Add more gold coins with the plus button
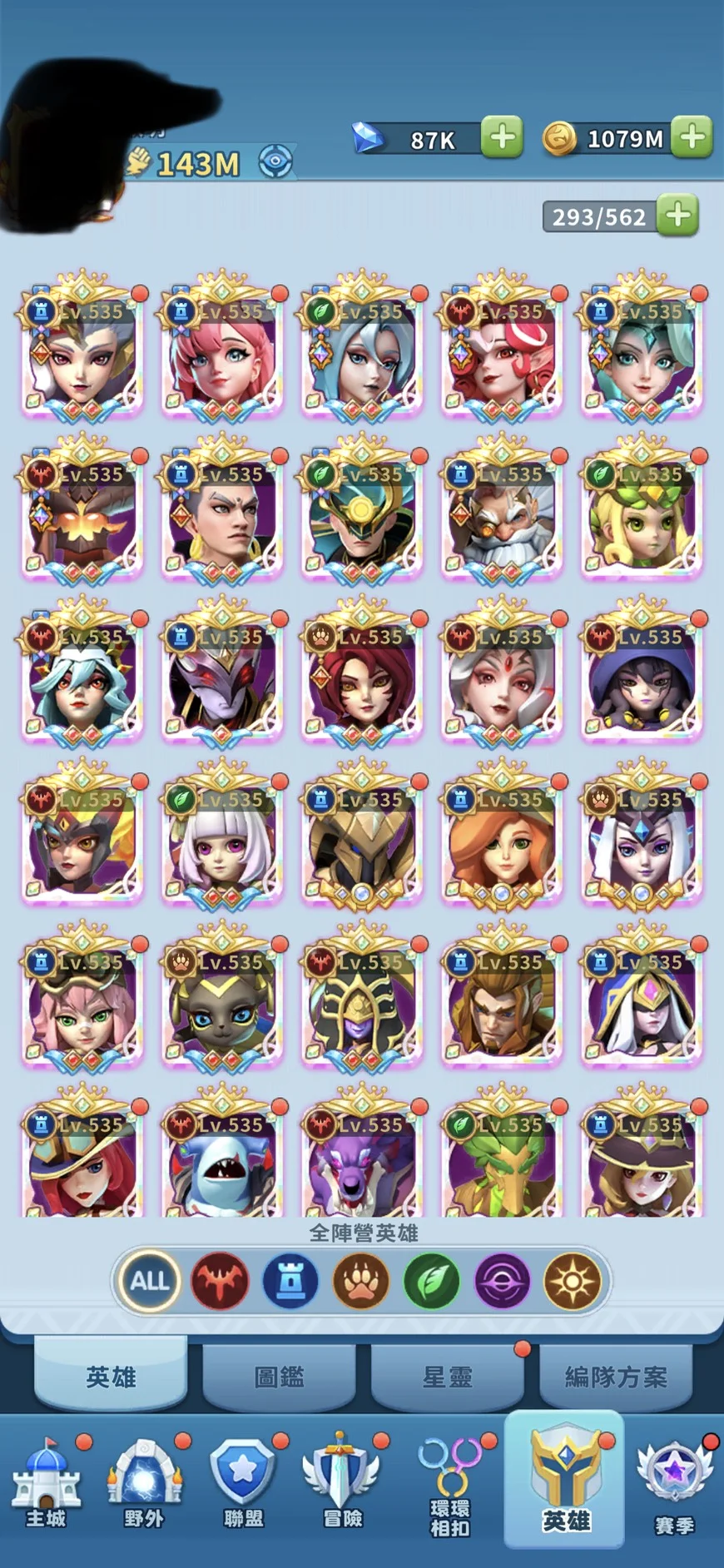 click(692, 136)
